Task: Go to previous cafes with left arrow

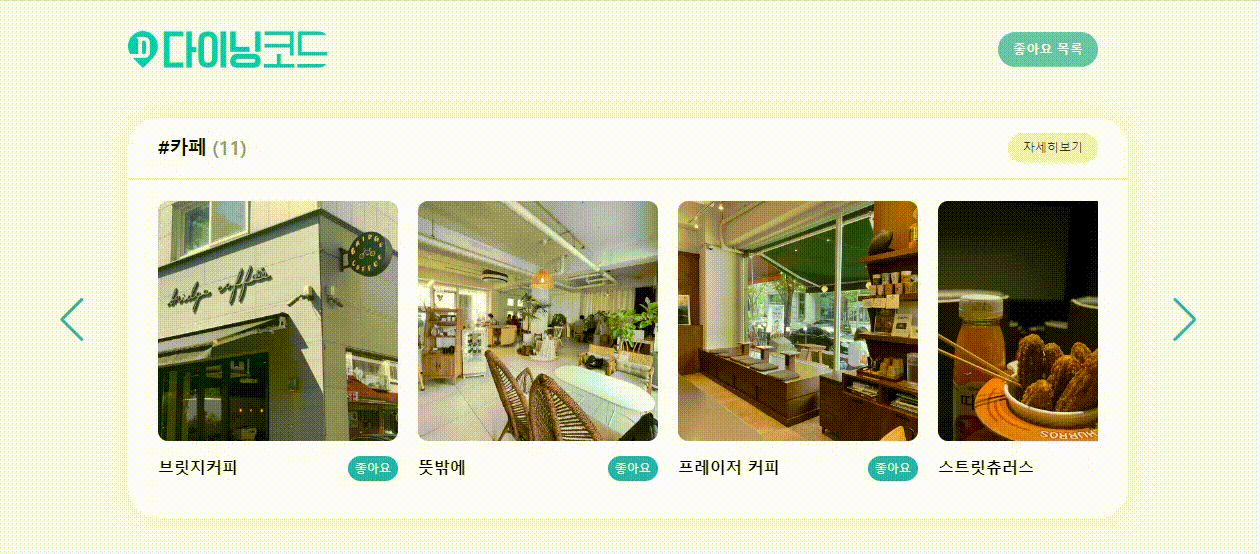Action: point(72,319)
